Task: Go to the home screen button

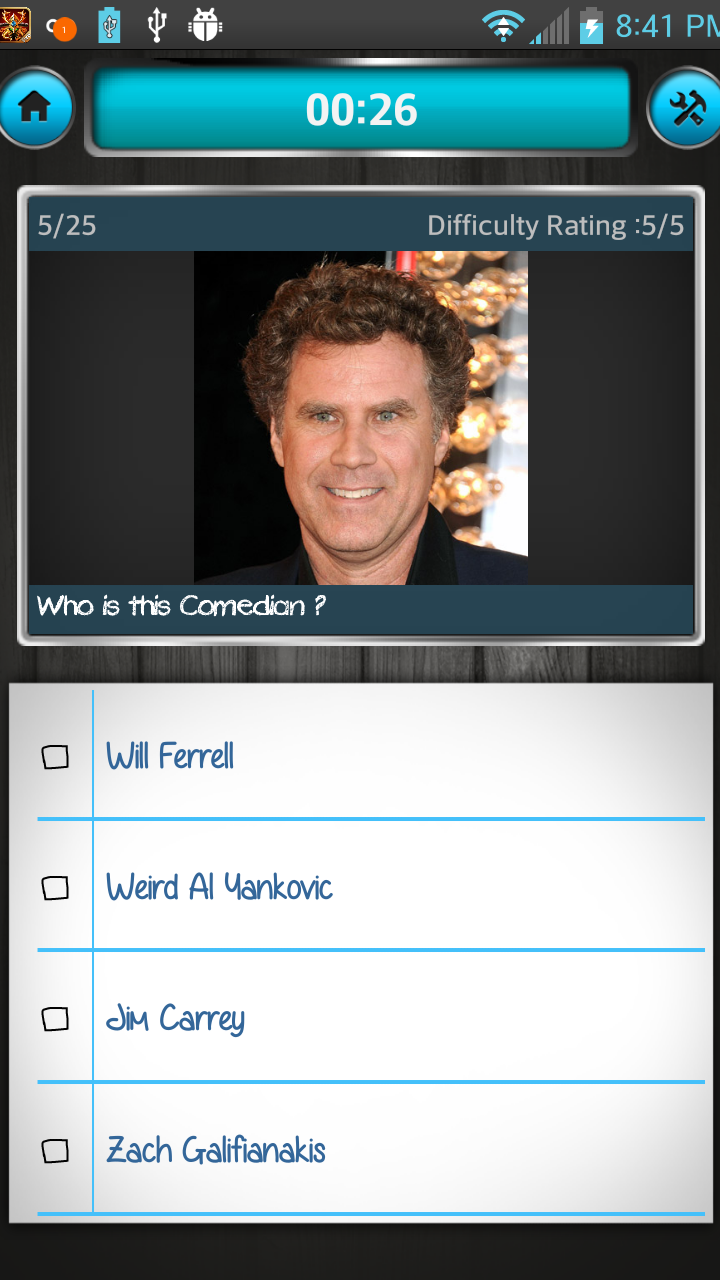Action: pyautogui.click(x=36, y=108)
